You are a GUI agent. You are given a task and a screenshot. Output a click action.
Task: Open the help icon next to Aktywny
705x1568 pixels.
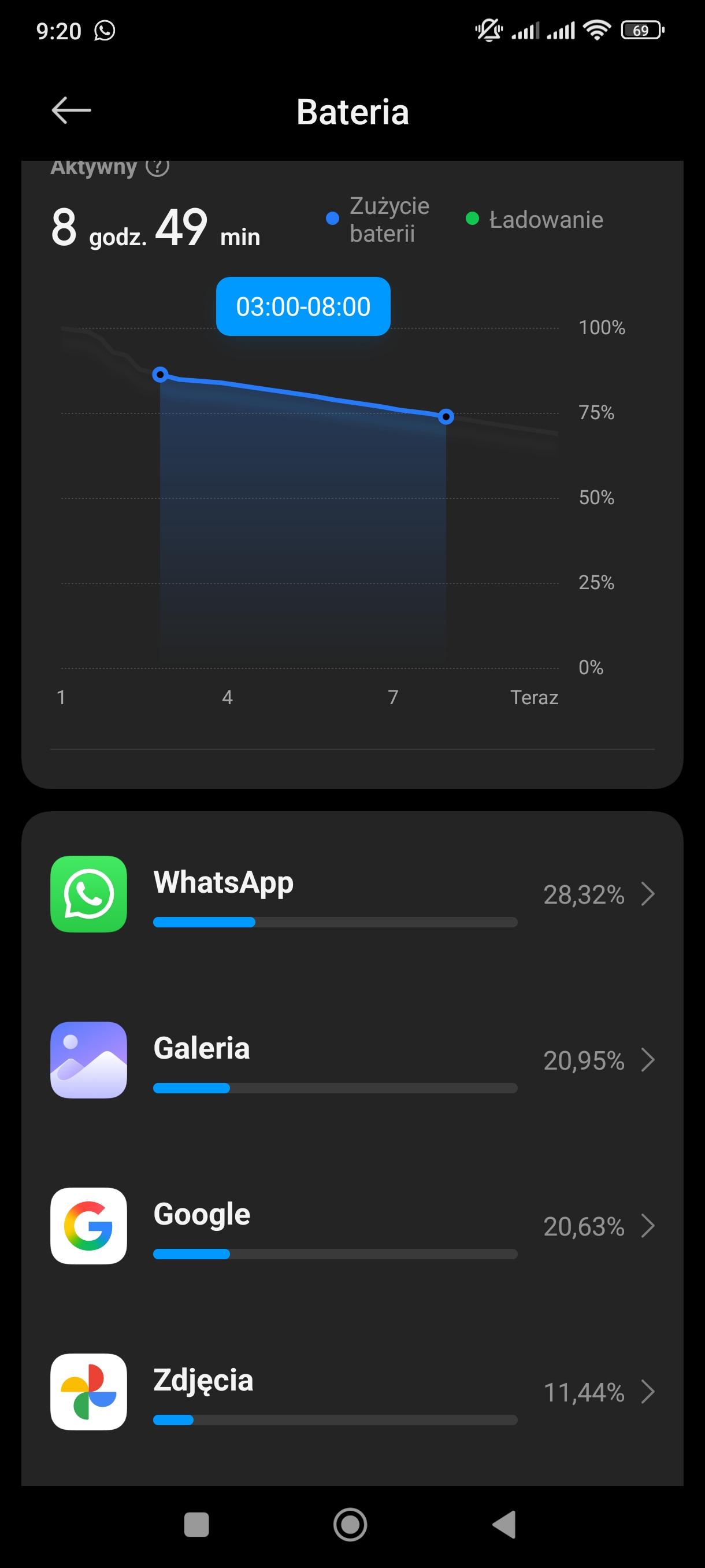(158, 166)
